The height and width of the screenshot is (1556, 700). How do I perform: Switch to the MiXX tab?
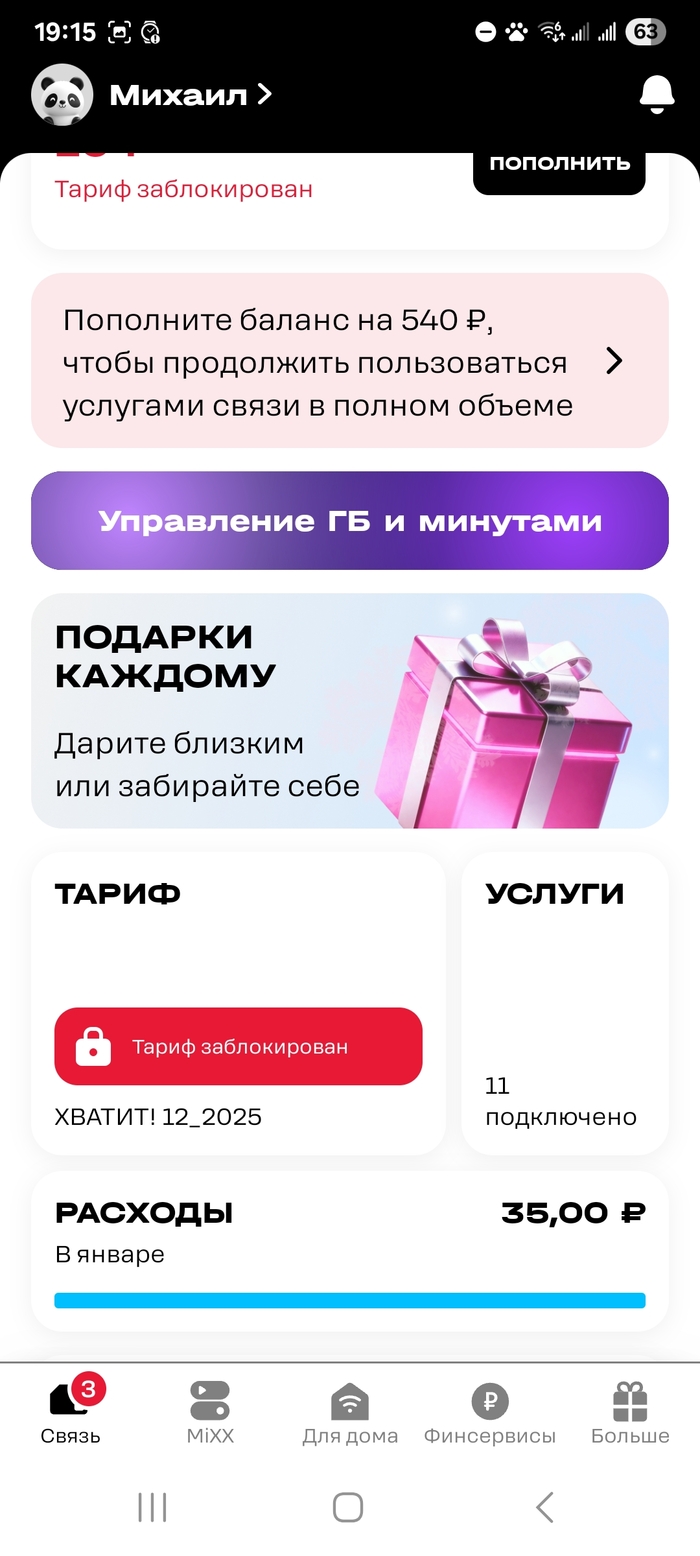[210, 1412]
